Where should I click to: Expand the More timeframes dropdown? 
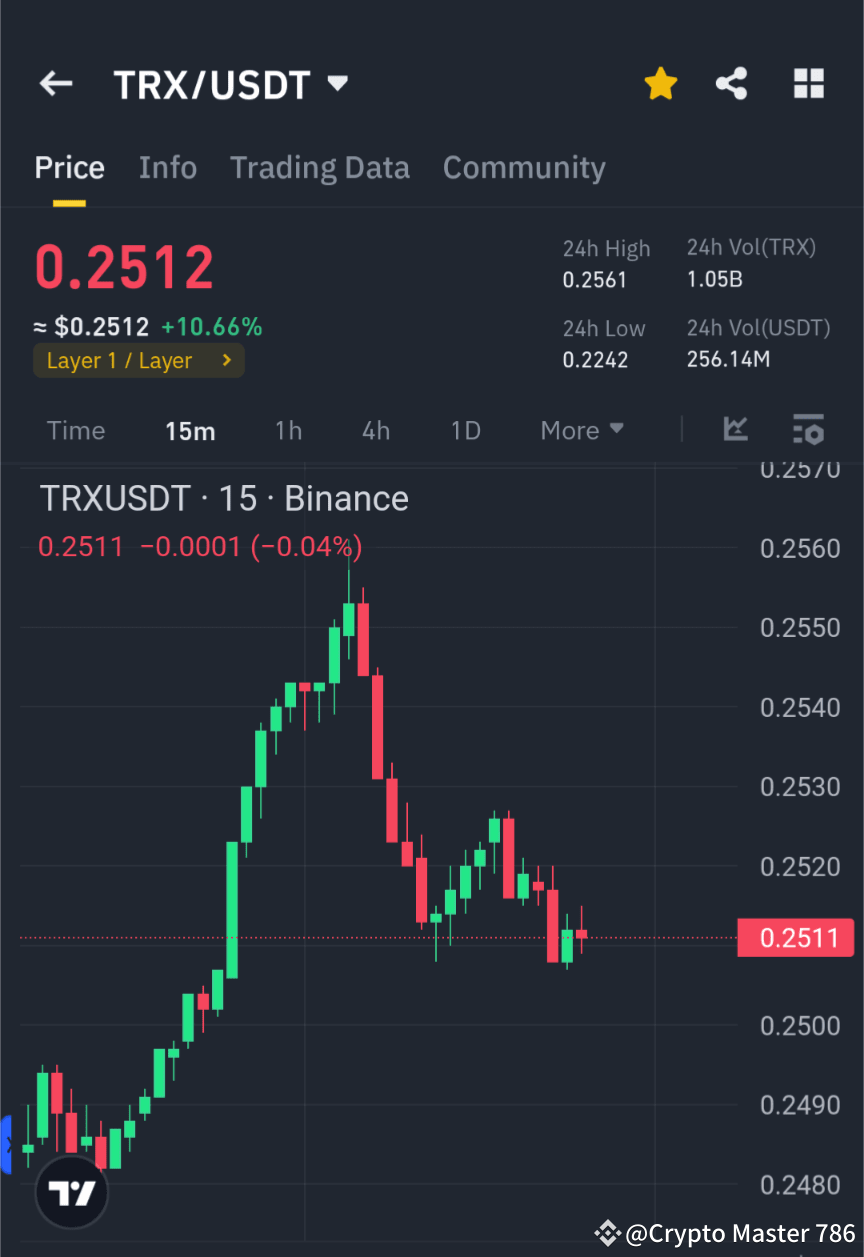pyautogui.click(x=581, y=430)
